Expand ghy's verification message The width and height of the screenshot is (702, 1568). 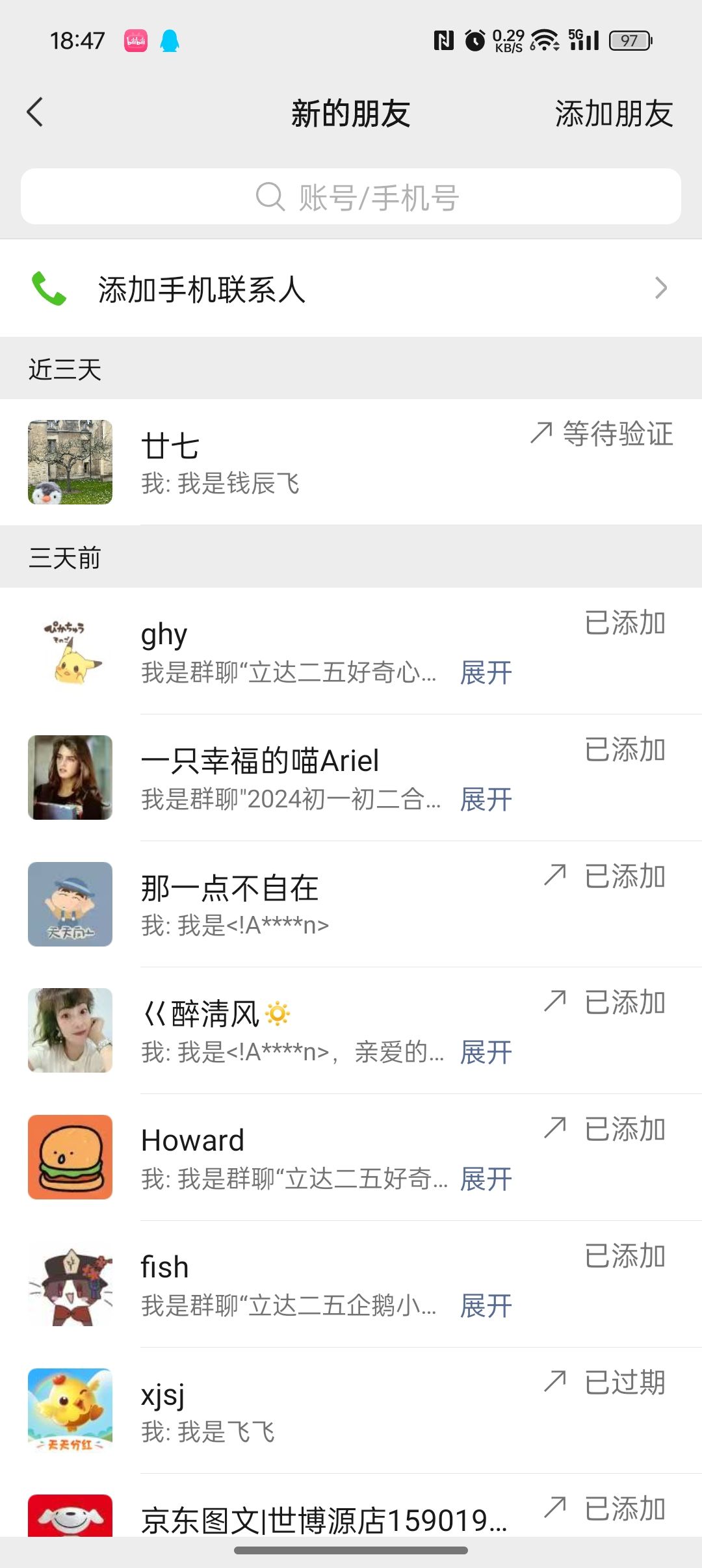pyautogui.click(x=486, y=673)
